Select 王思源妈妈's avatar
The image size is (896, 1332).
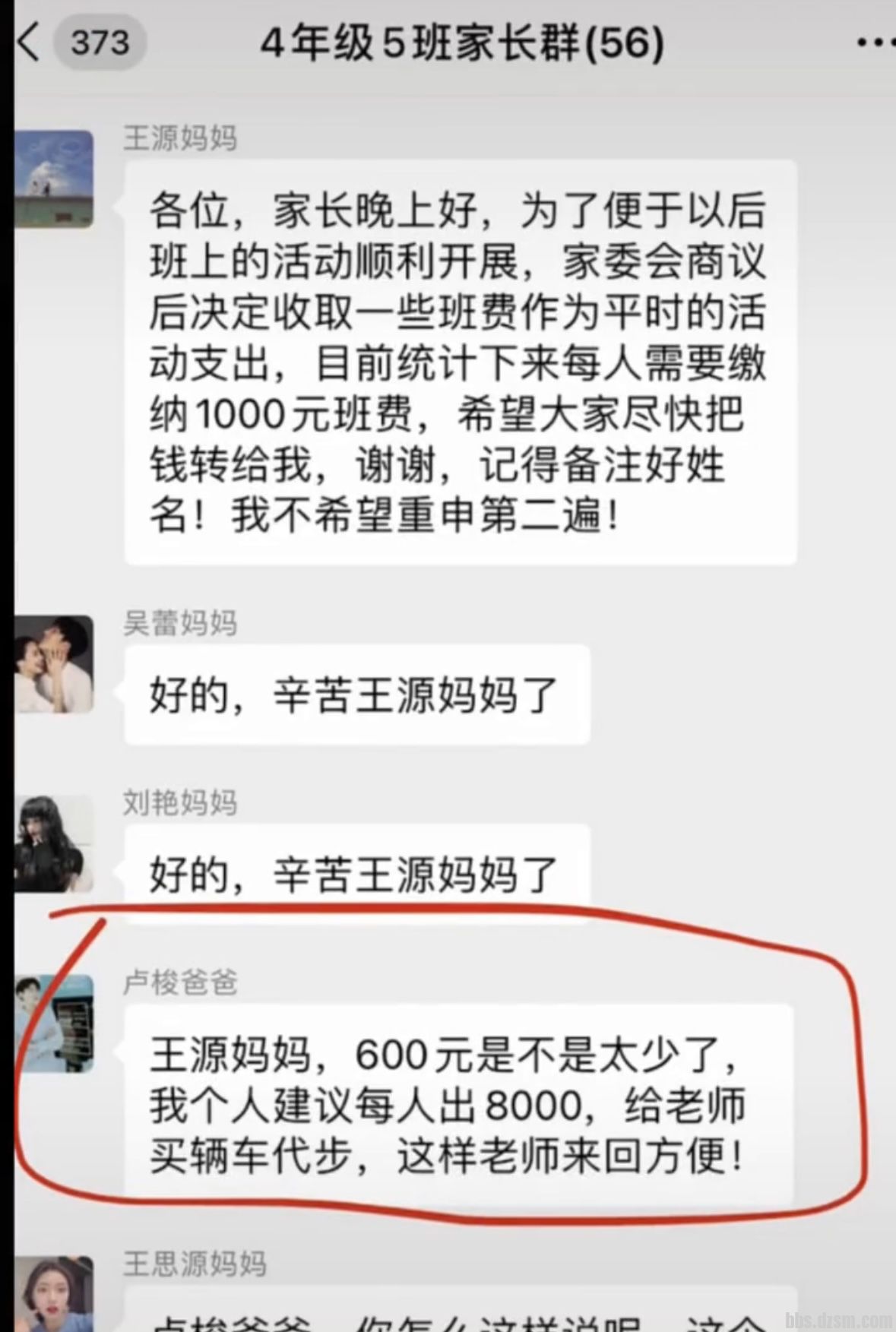coord(55,1293)
